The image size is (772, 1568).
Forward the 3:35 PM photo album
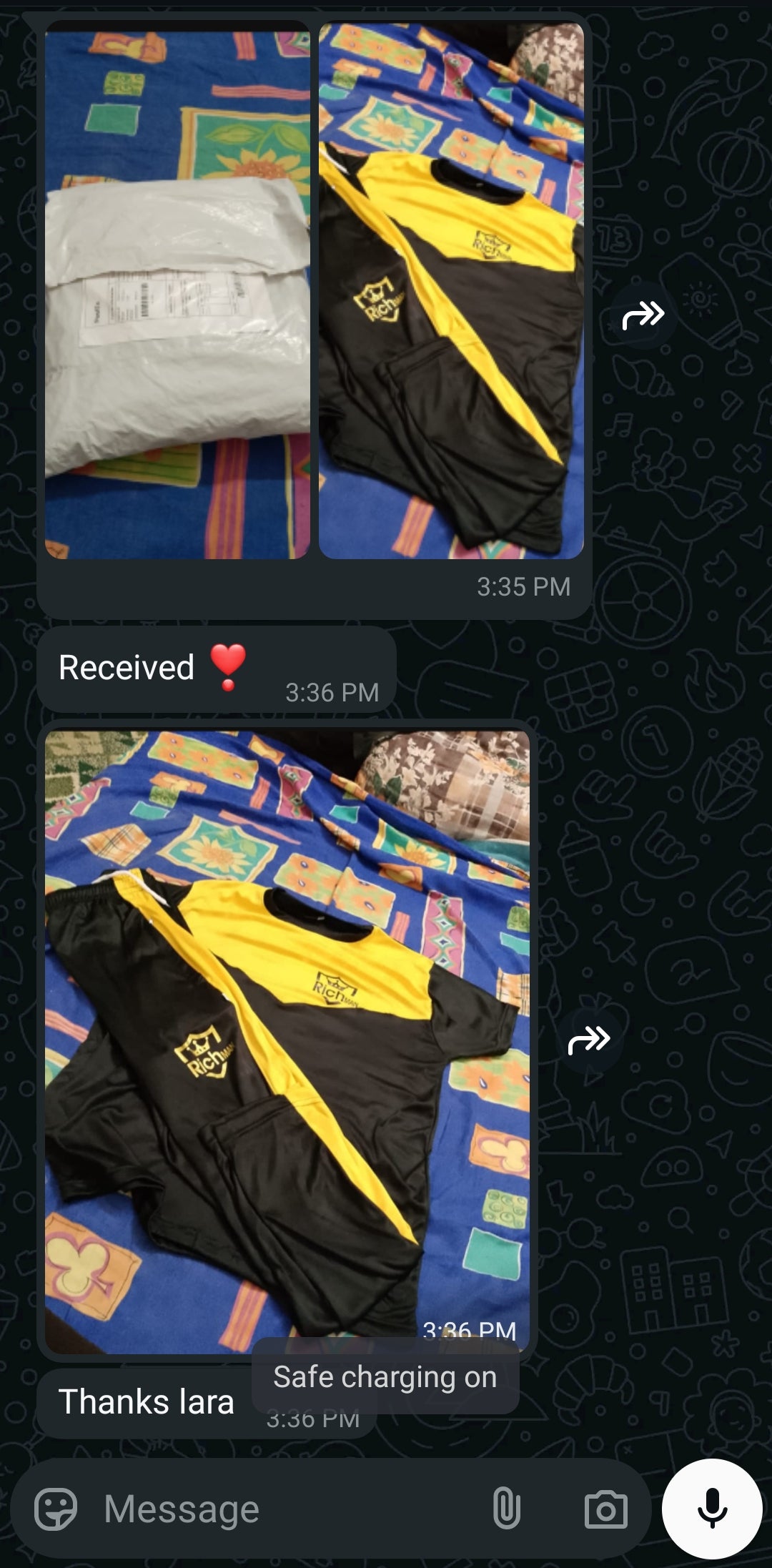(x=643, y=315)
